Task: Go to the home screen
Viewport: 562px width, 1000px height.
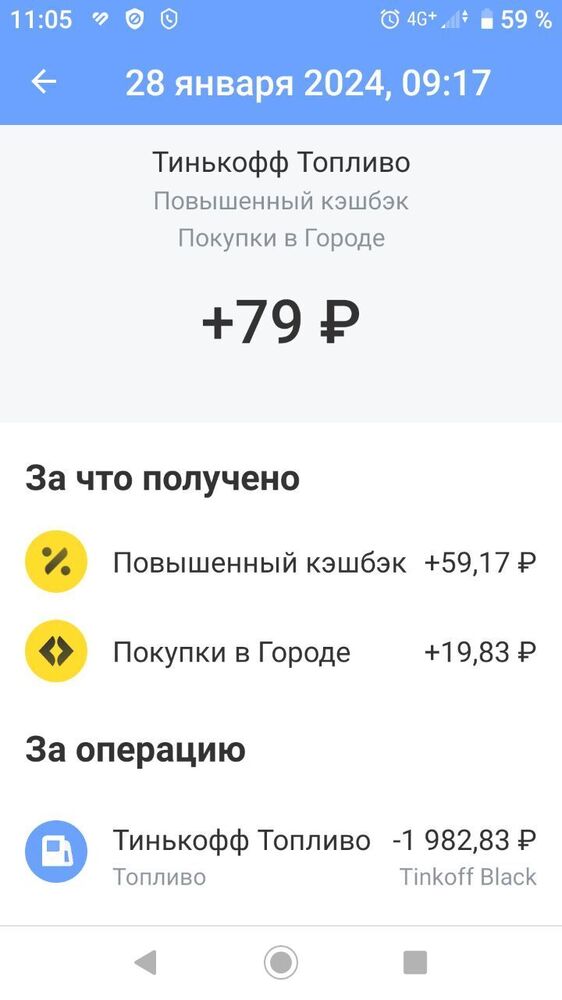Action: pyautogui.click(x=281, y=962)
